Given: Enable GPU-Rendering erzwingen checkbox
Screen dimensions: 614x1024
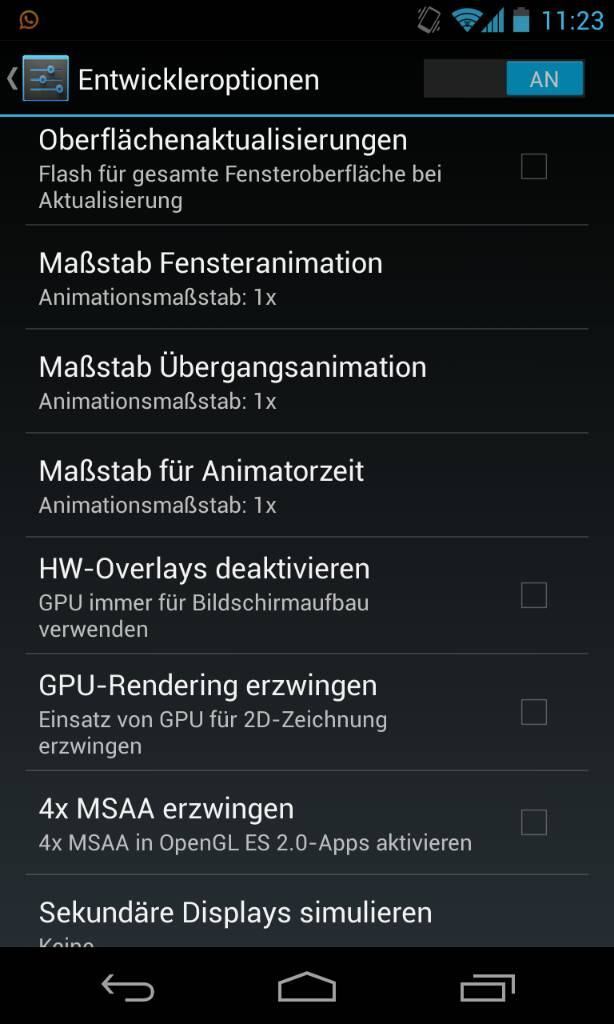Looking at the screenshot, I should [x=534, y=712].
